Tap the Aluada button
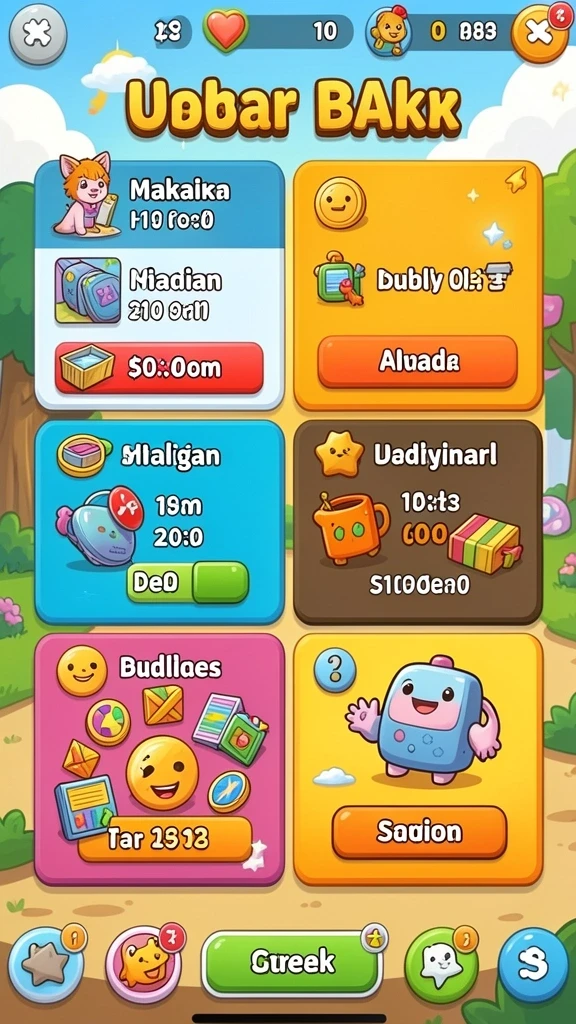The height and width of the screenshot is (1024, 576). (x=417, y=361)
